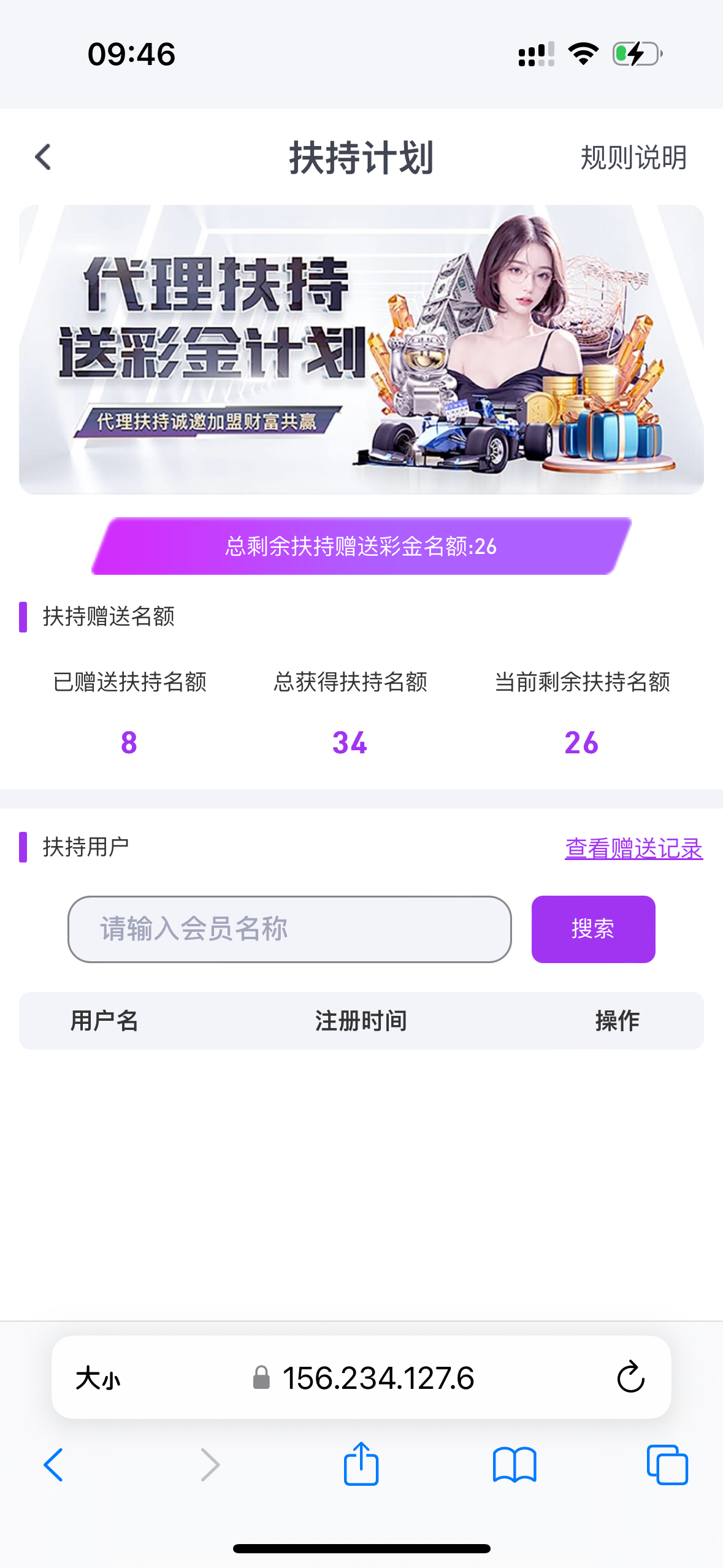The image size is (723, 1568).
Task: Show all open Safari tabs
Action: click(667, 1465)
